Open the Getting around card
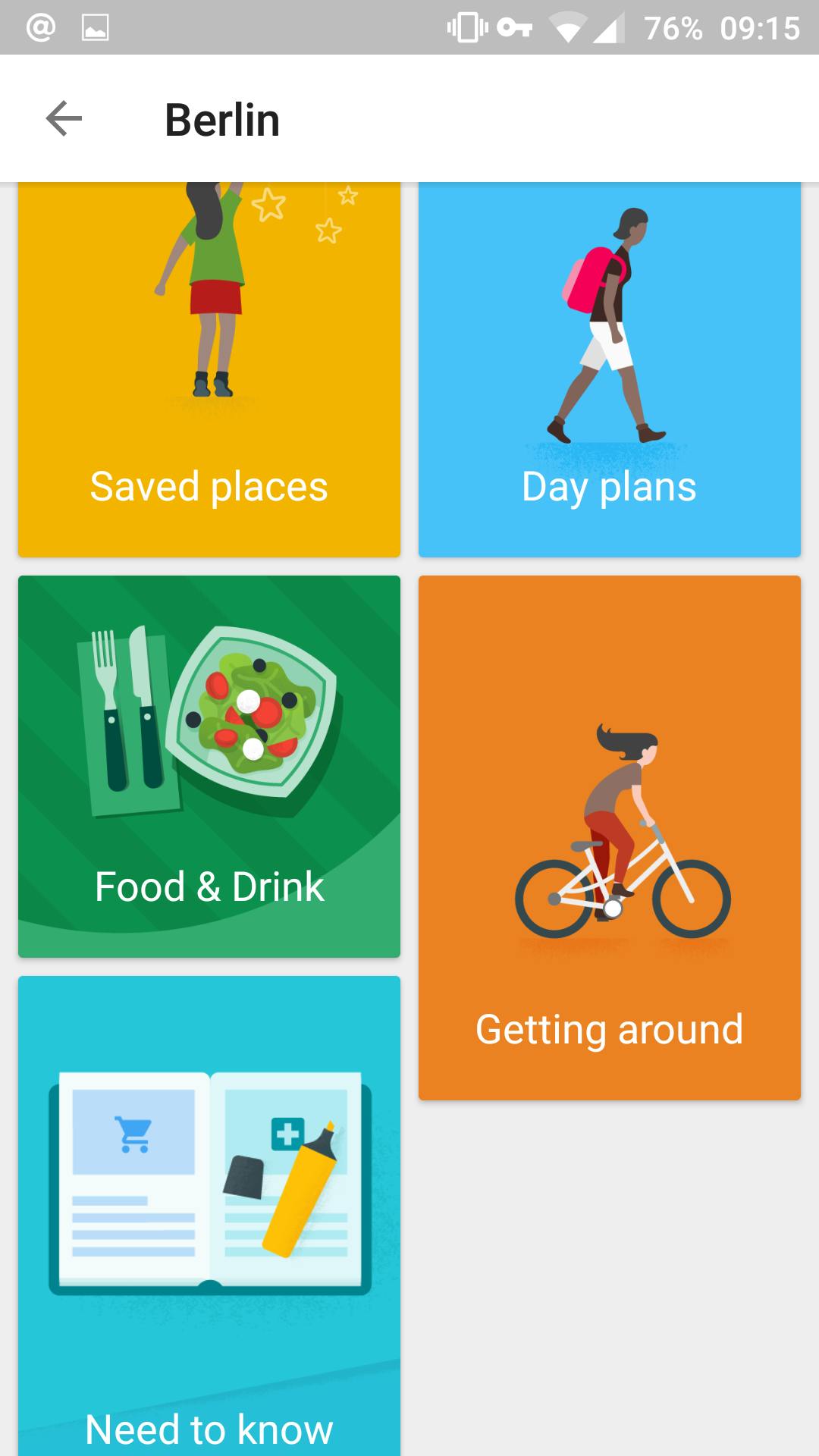The image size is (819, 1456). tap(610, 837)
